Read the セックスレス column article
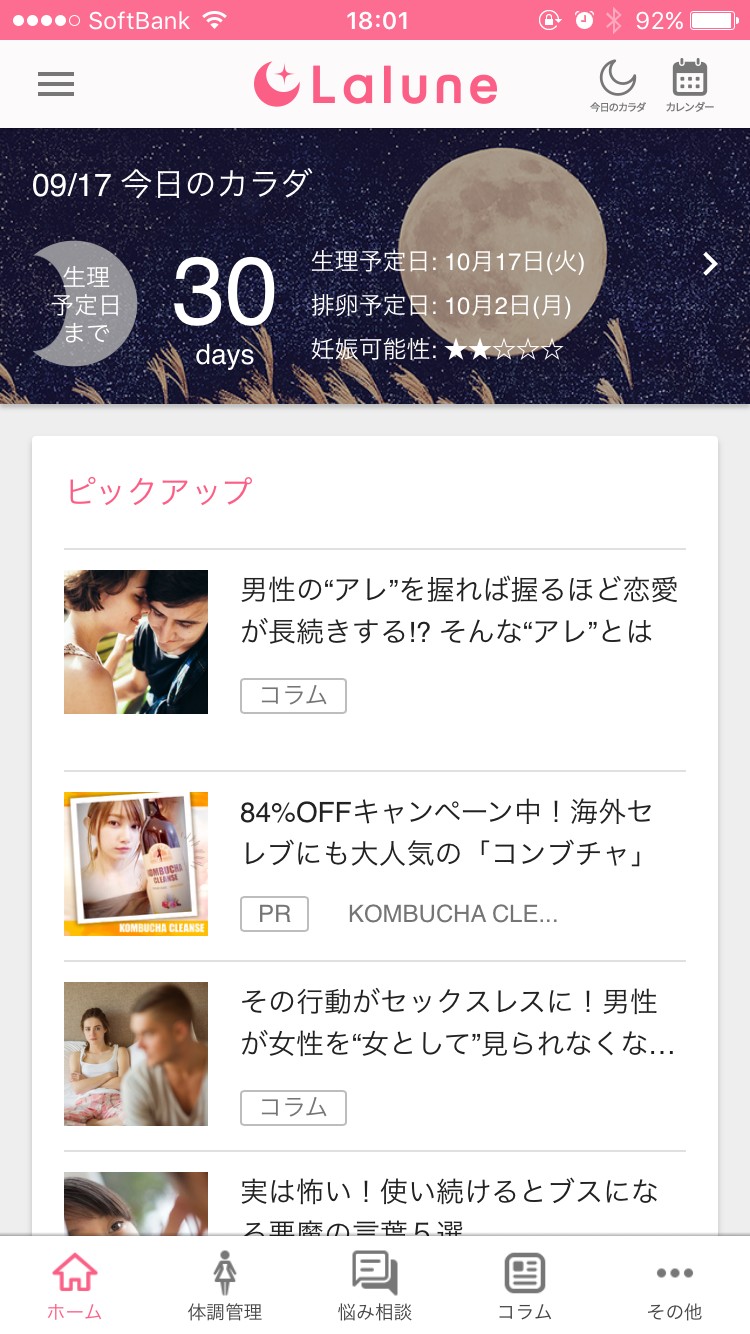The height and width of the screenshot is (1334, 750). click(x=459, y=1022)
